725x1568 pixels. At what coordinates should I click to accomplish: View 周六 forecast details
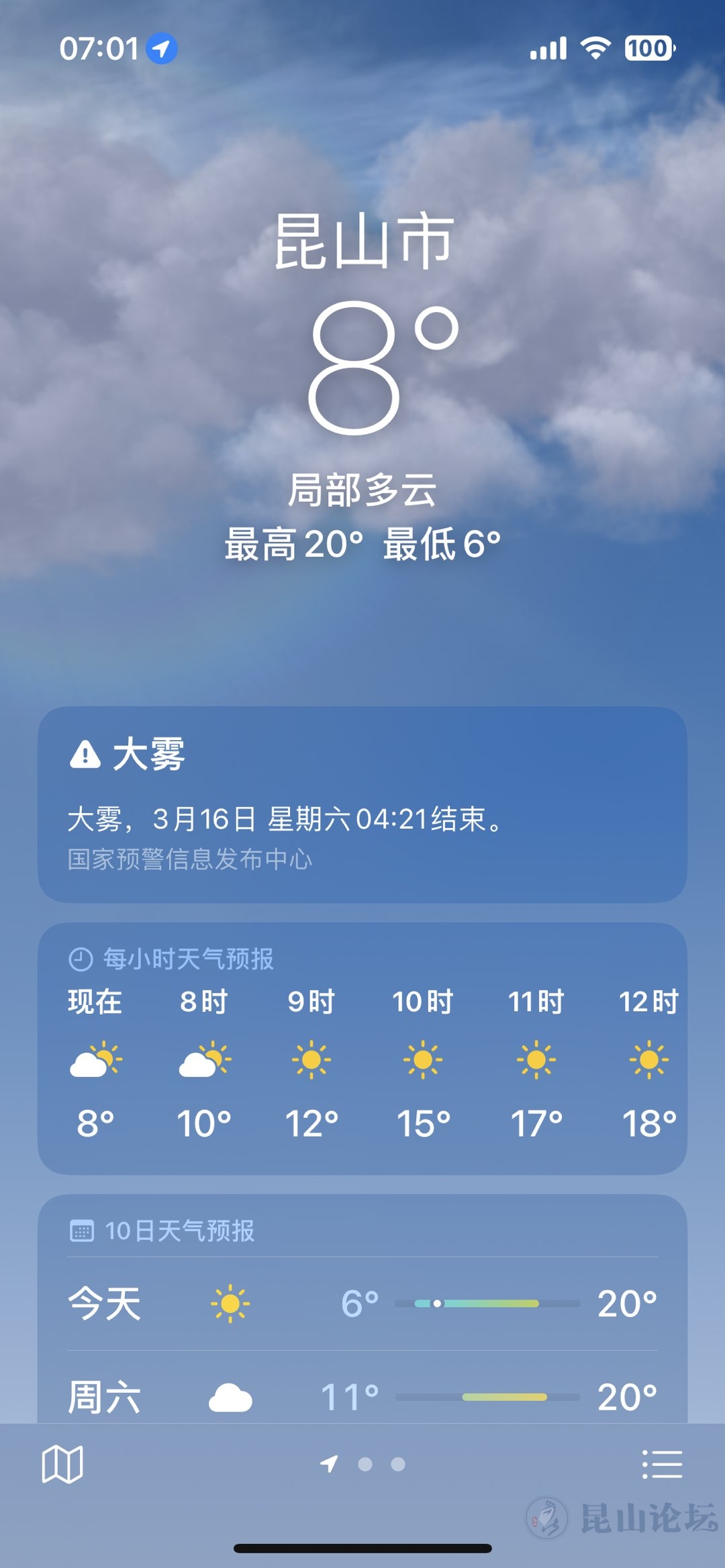pyautogui.click(x=362, y=1396)
